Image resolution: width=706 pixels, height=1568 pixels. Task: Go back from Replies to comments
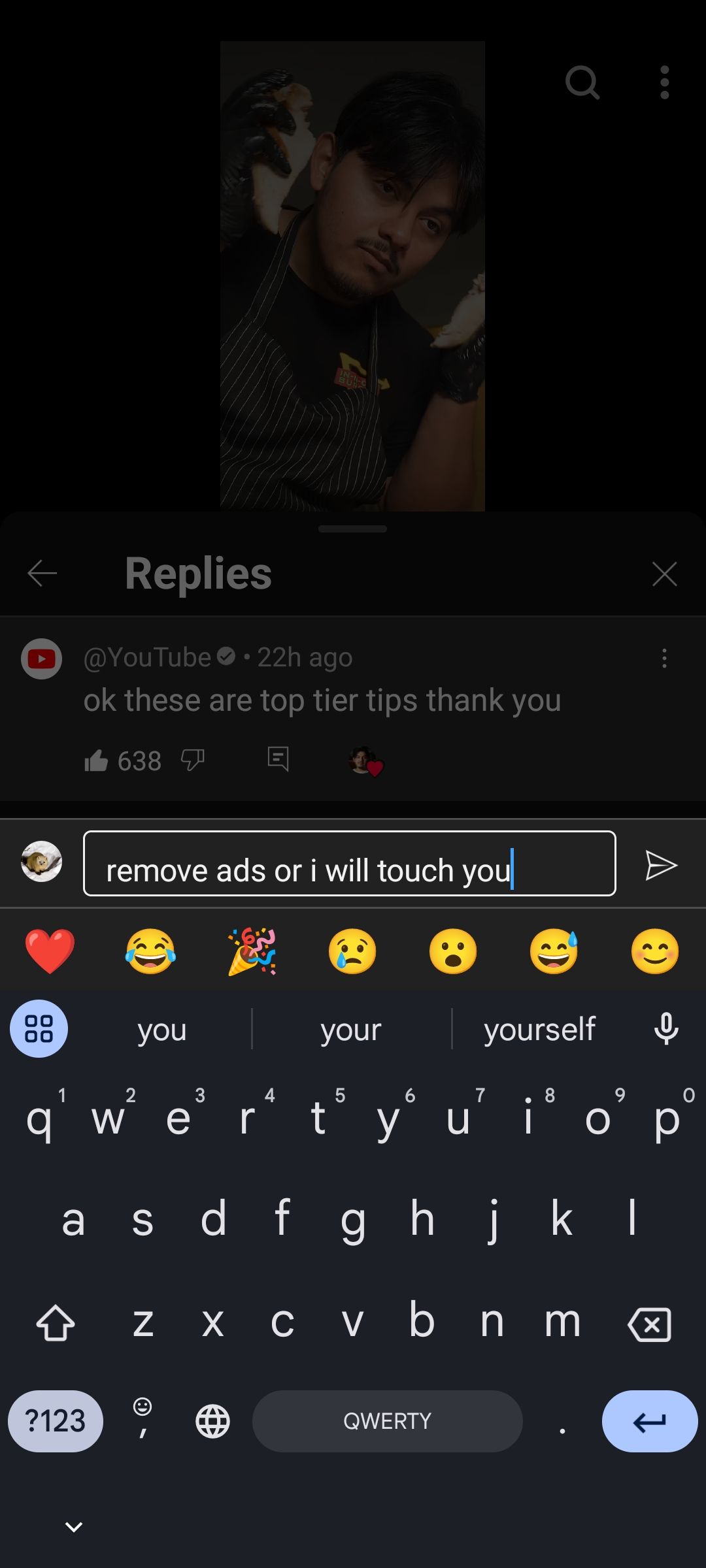coord(42,574)
